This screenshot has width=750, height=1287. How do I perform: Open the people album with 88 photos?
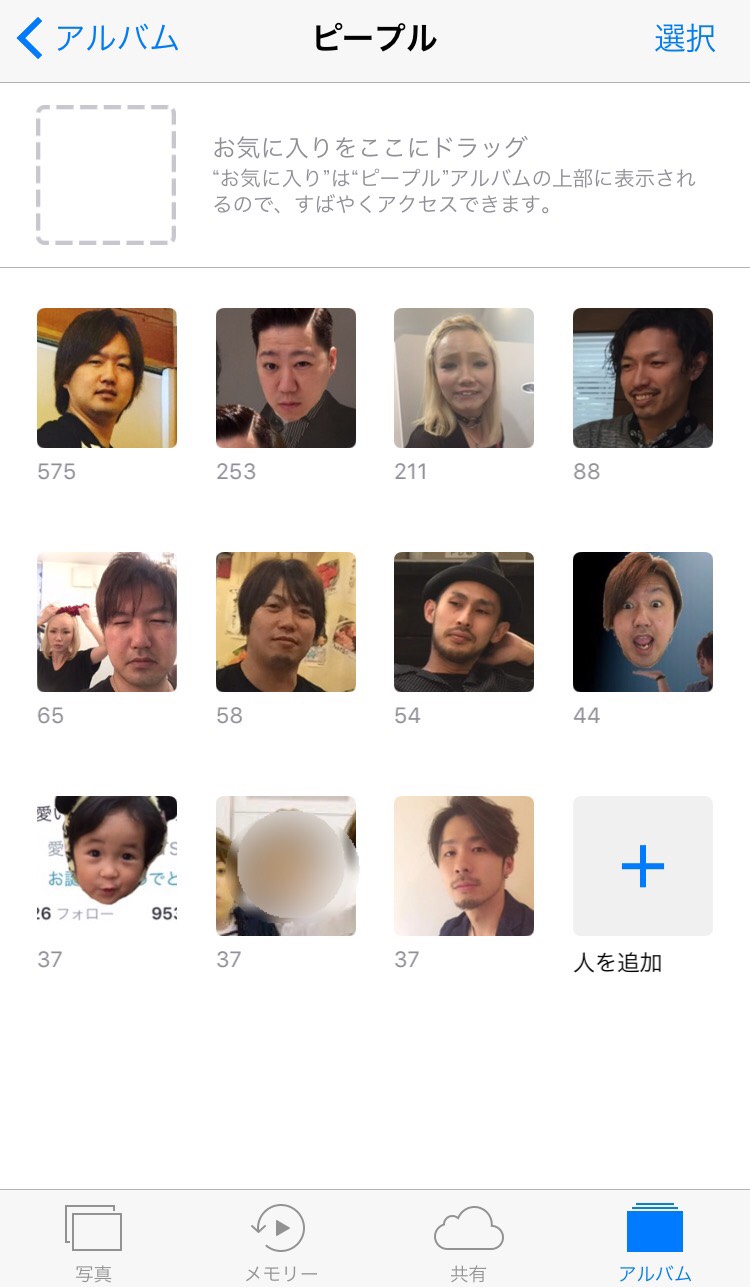pyautogui.click(x=643, y=378)
